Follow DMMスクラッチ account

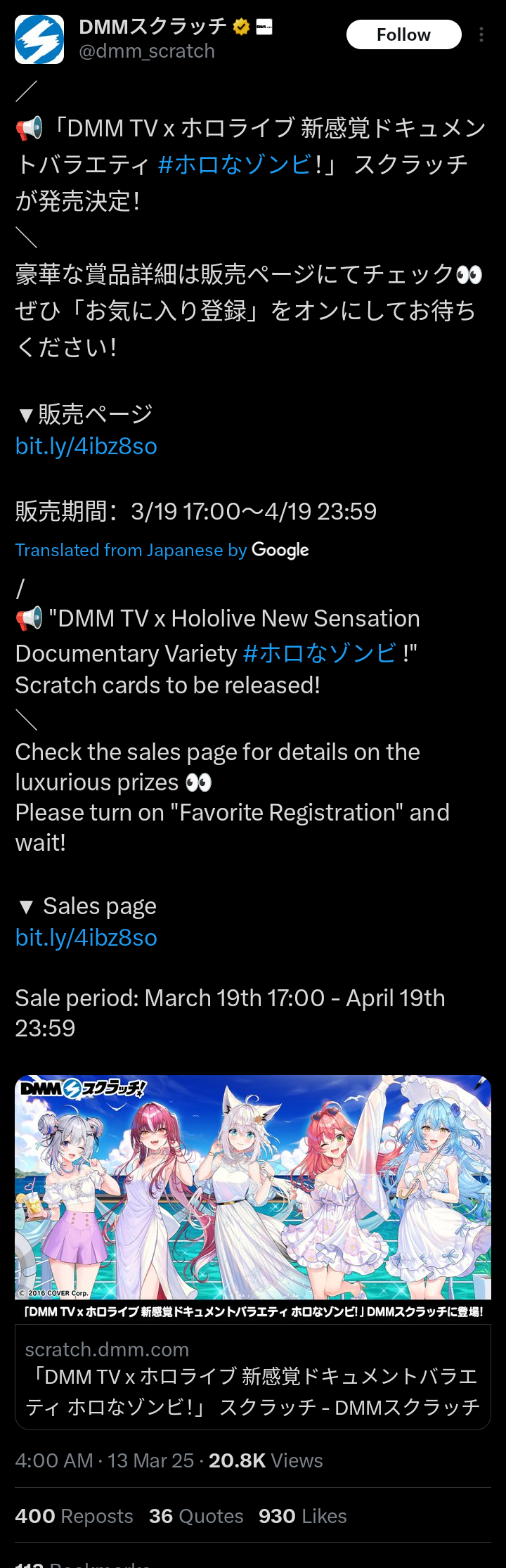tap(403, 34)
